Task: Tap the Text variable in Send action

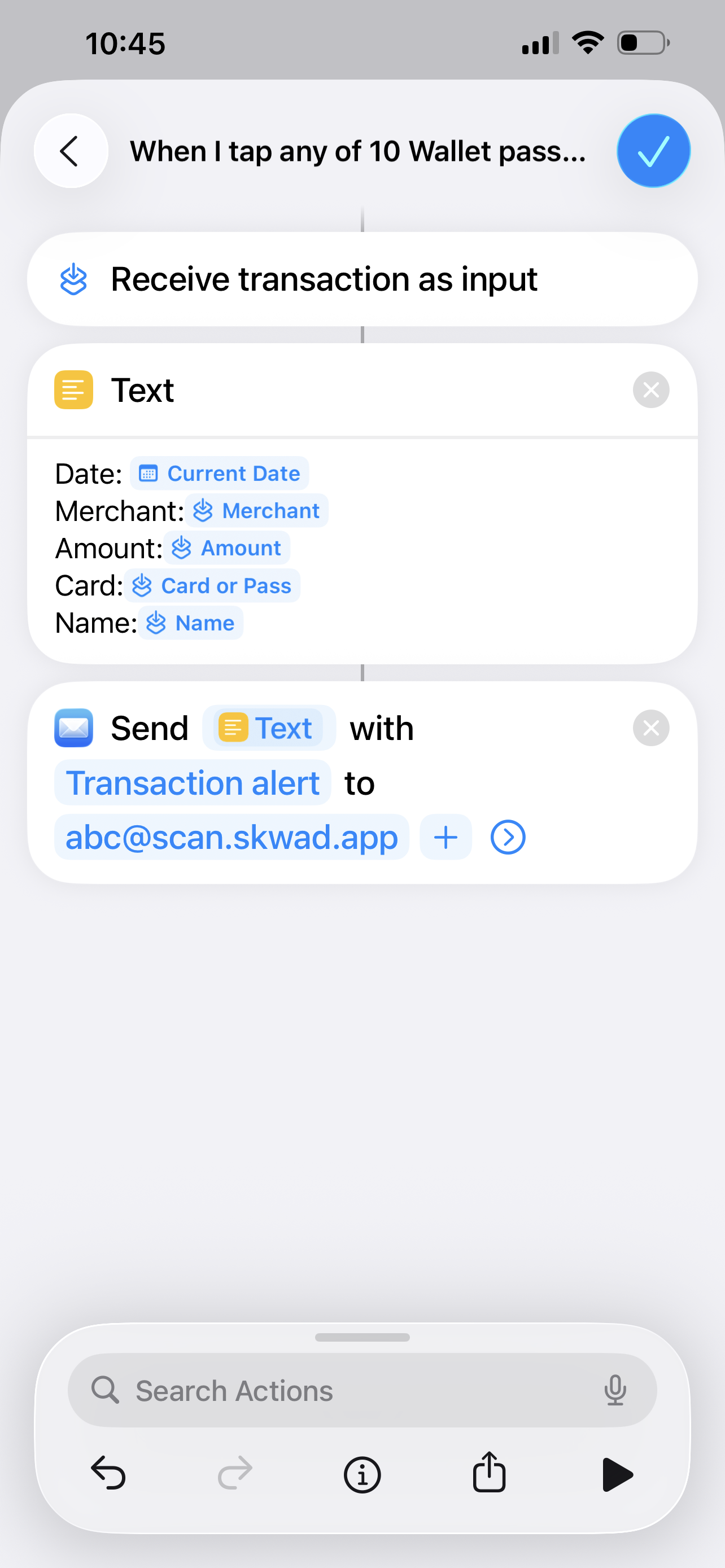Action: click(x=268, y=728)
